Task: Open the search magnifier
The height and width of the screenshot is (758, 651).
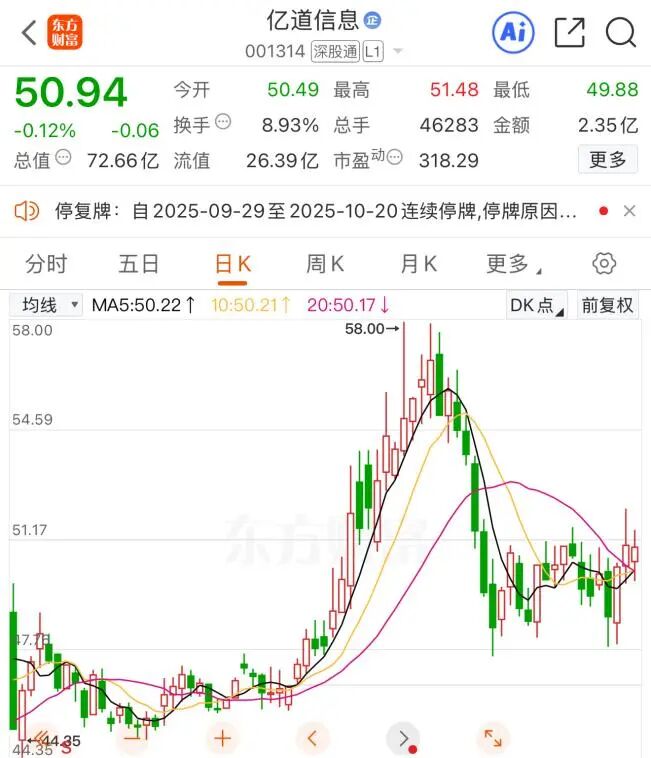Action: click(621, 33)
